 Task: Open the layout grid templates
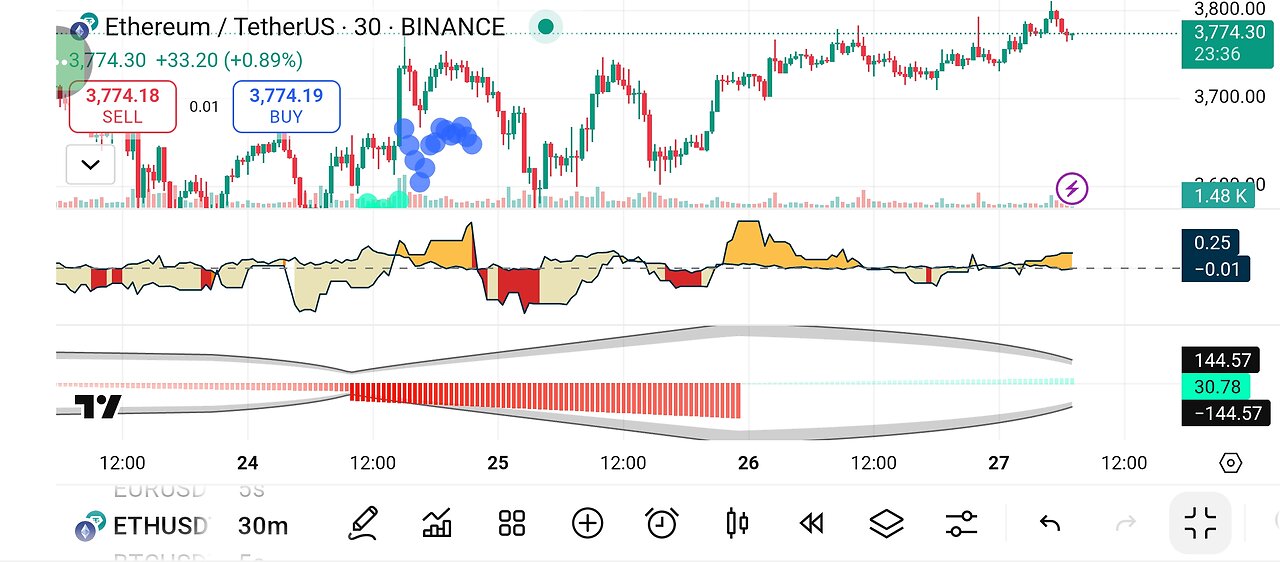[x=512, y=523]
